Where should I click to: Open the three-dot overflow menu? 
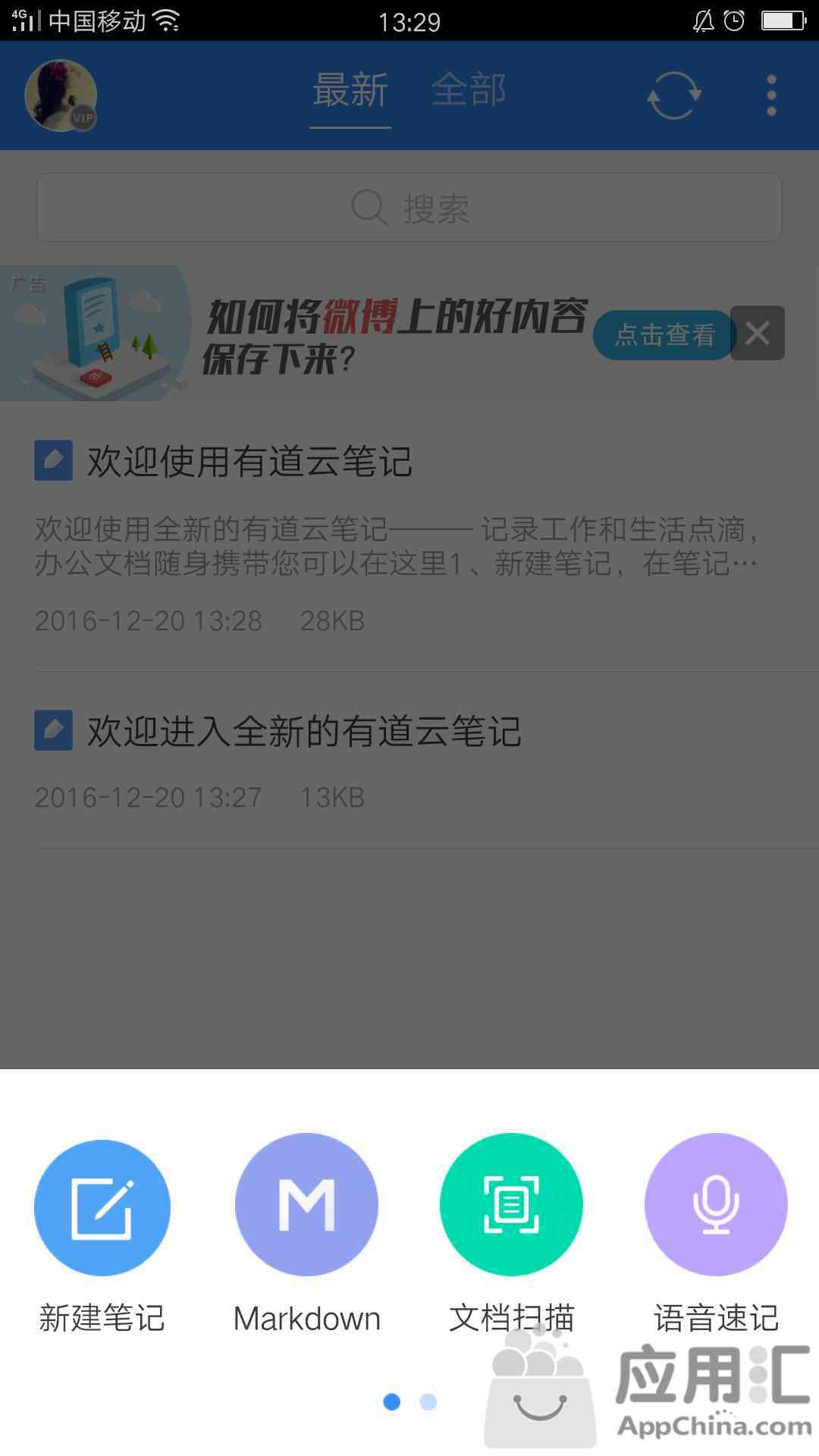pos(771,96)
